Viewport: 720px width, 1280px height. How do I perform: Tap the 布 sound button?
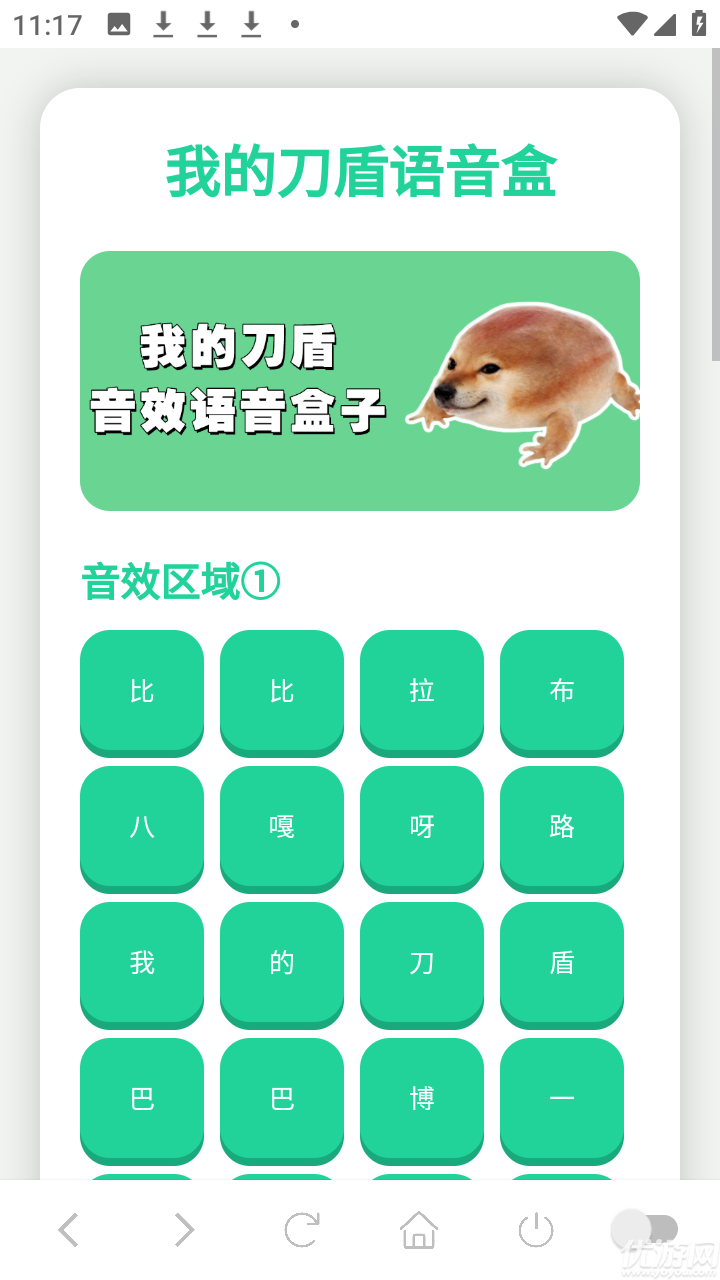click(x=562, y=691)
